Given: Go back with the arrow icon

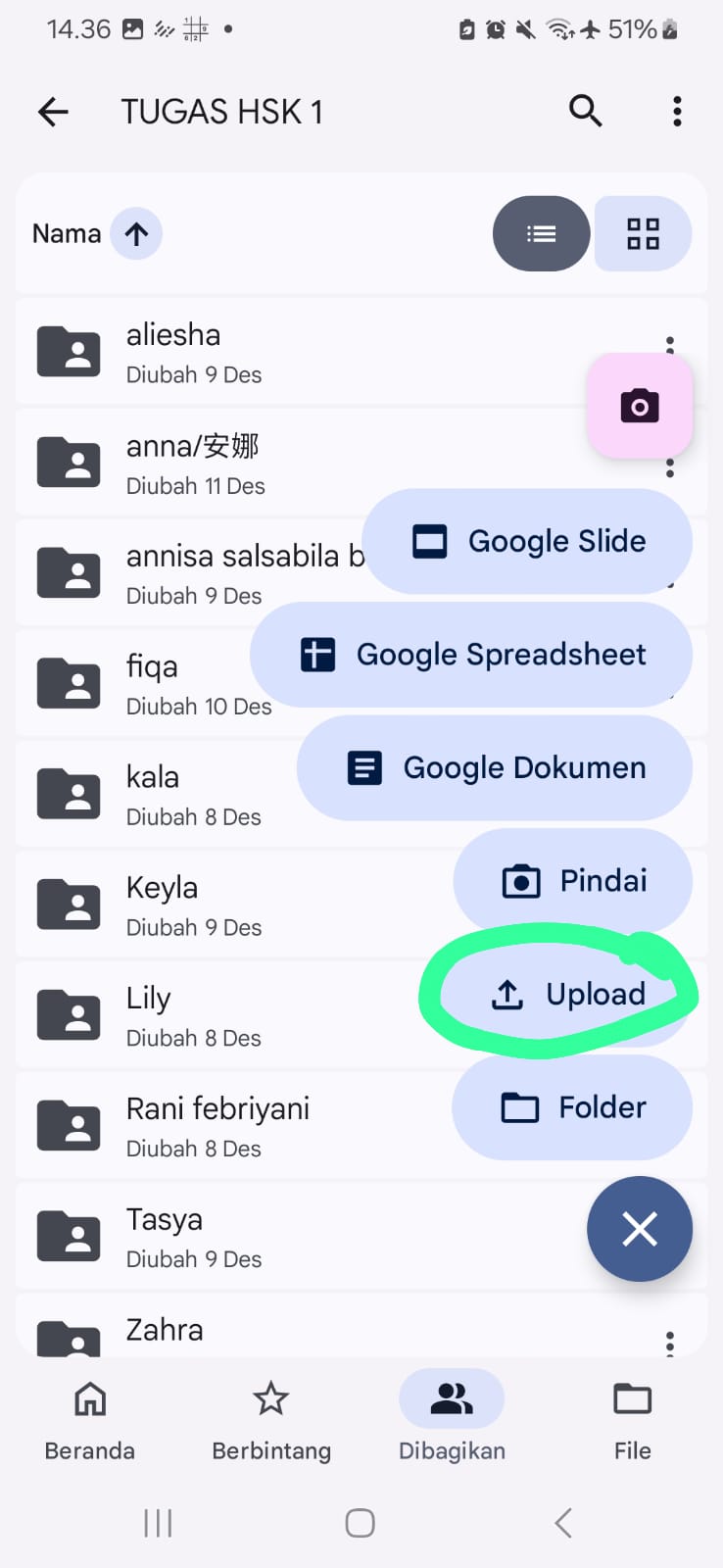Looking at the screenshot, I should tap(54, 112).
